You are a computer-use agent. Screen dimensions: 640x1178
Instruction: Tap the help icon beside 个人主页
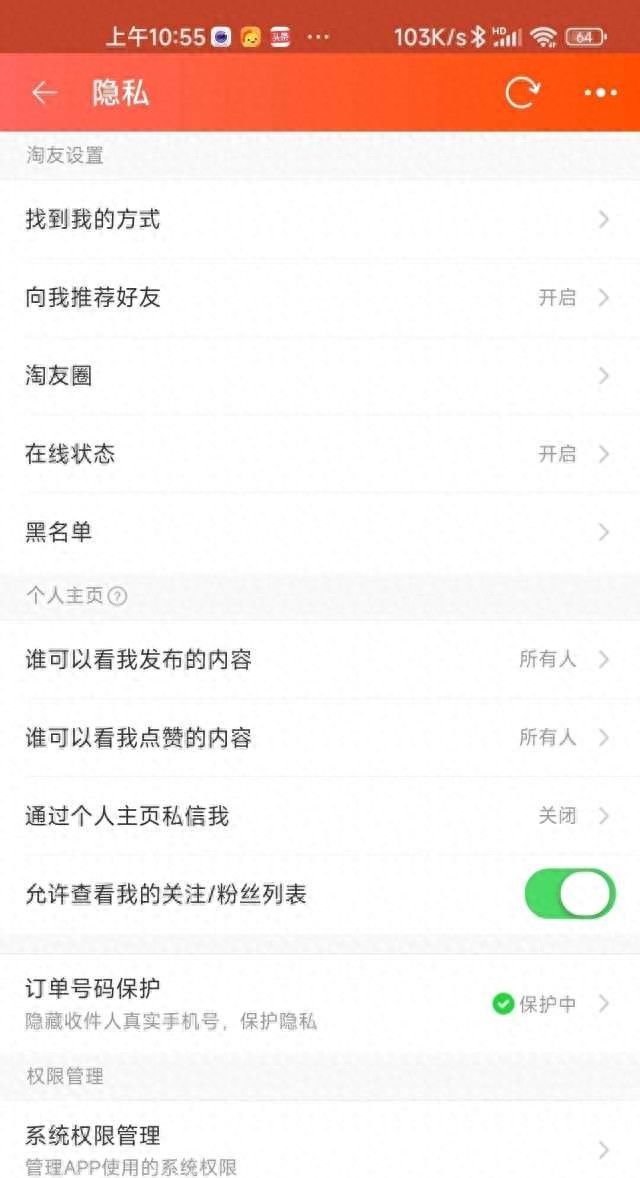pos(118,596)
